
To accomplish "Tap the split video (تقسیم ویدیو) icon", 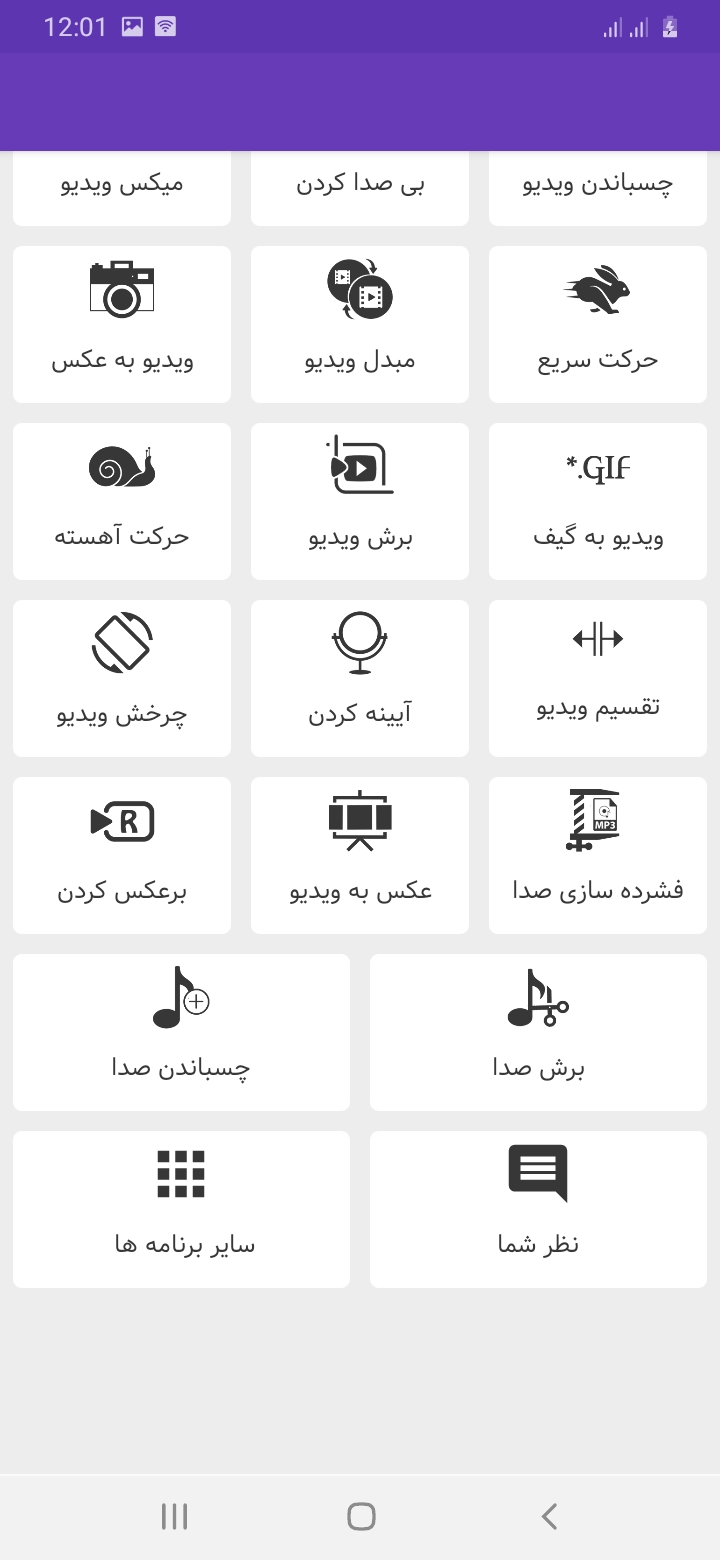I will tap(597, 677).
